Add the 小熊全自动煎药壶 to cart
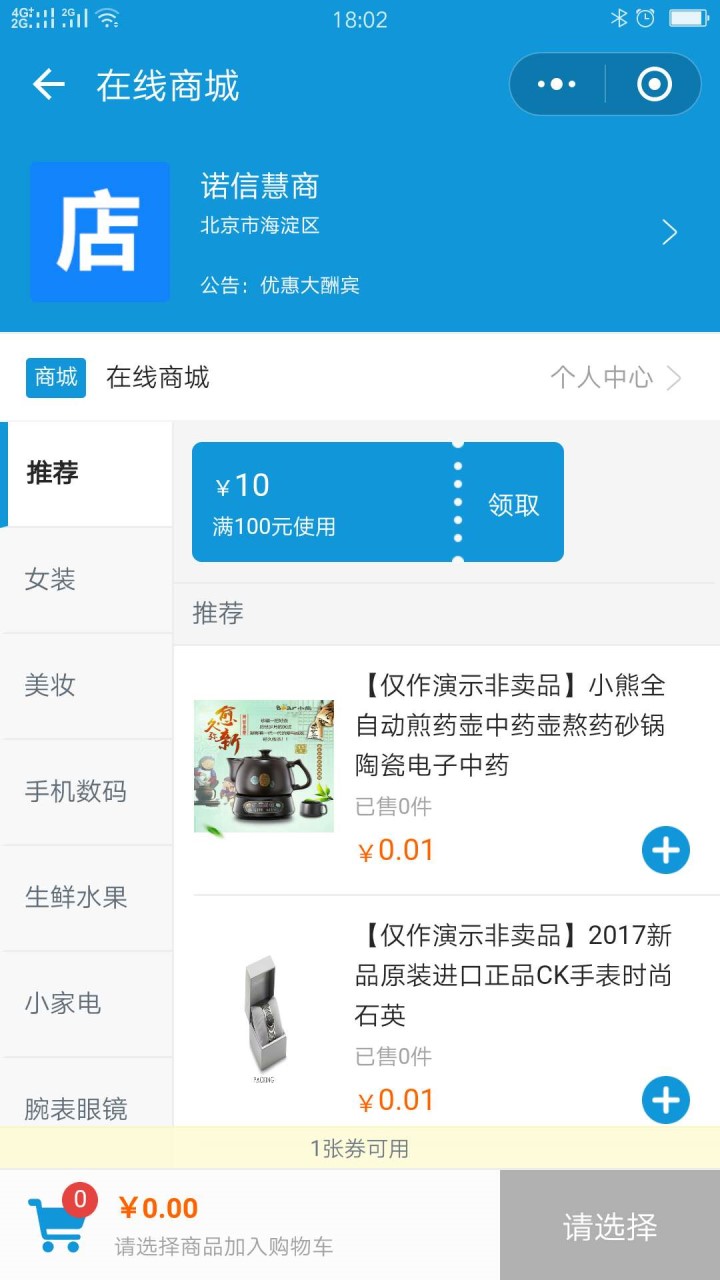720x1280 pixels. [x=665, y=850]
